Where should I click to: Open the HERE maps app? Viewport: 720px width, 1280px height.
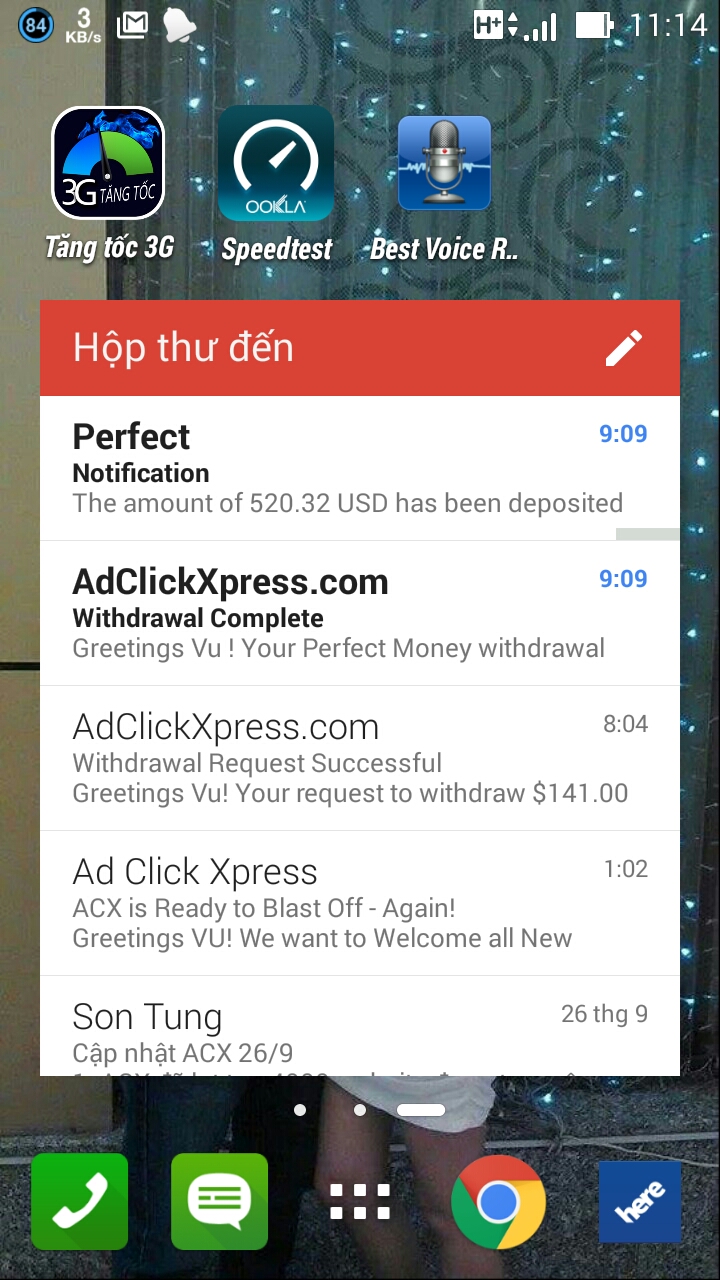click(639, 1202)
